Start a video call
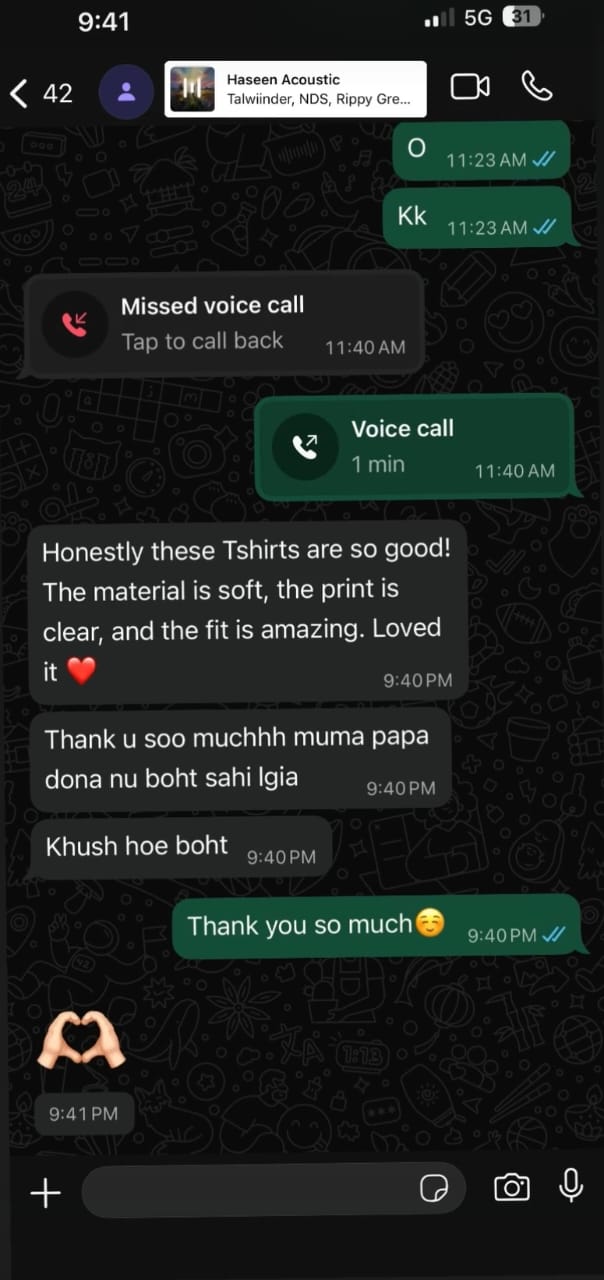 469,88
